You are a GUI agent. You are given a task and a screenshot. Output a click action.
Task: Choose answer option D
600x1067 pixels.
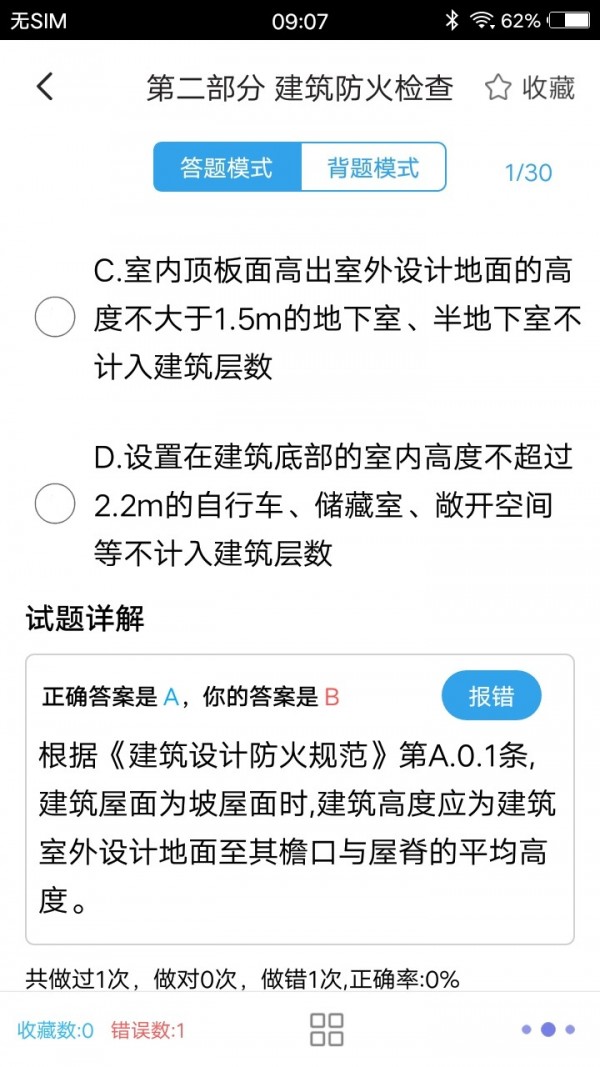click(54, 504)
